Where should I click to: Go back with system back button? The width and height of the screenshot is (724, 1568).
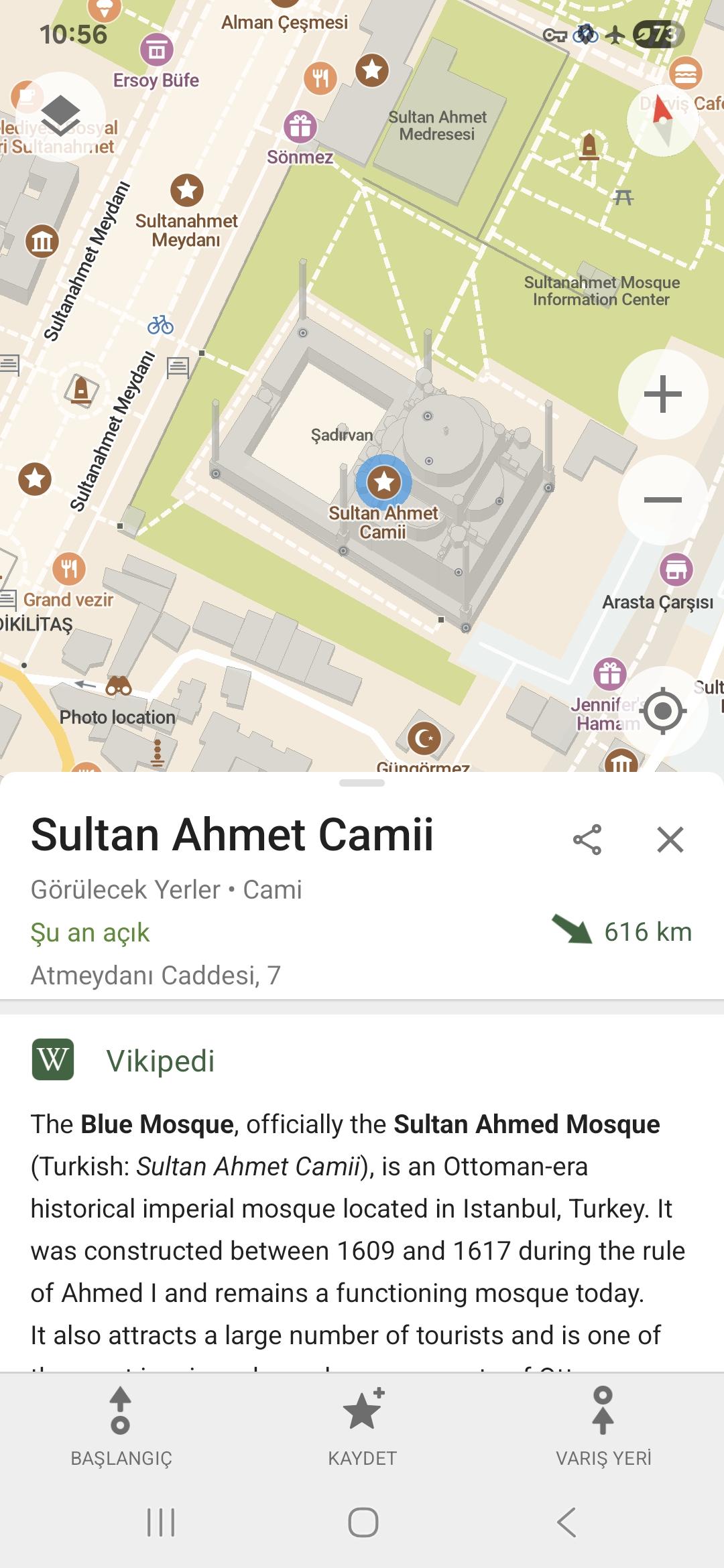click(x=566, y=1522)
